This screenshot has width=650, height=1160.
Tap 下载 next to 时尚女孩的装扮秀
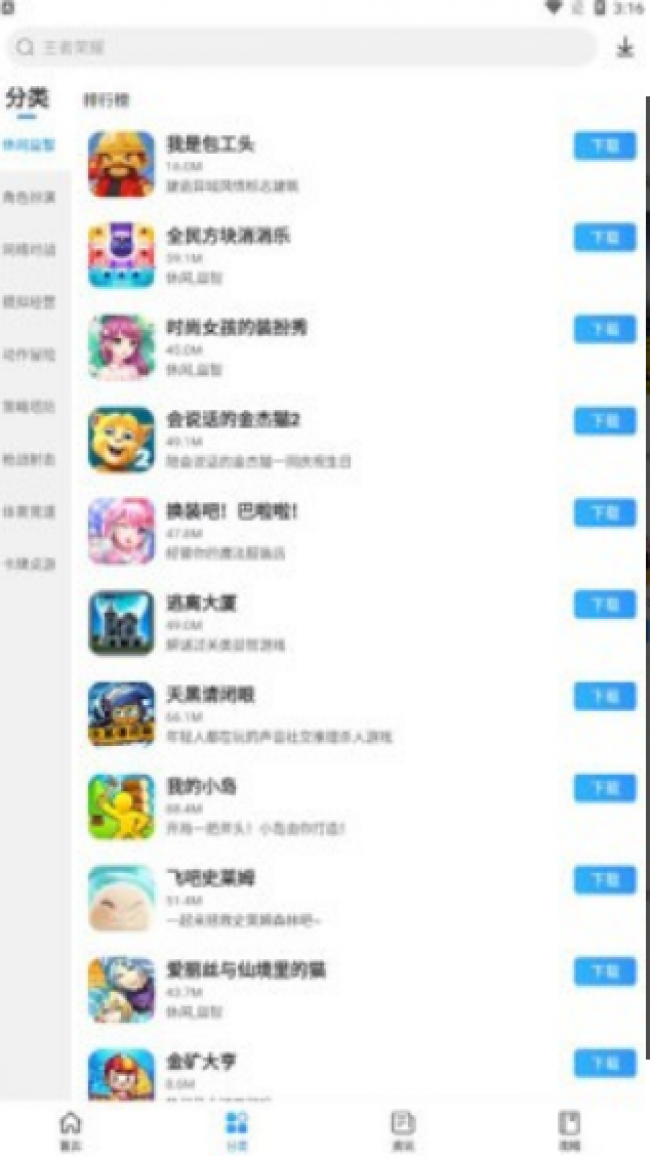point(604,329)
